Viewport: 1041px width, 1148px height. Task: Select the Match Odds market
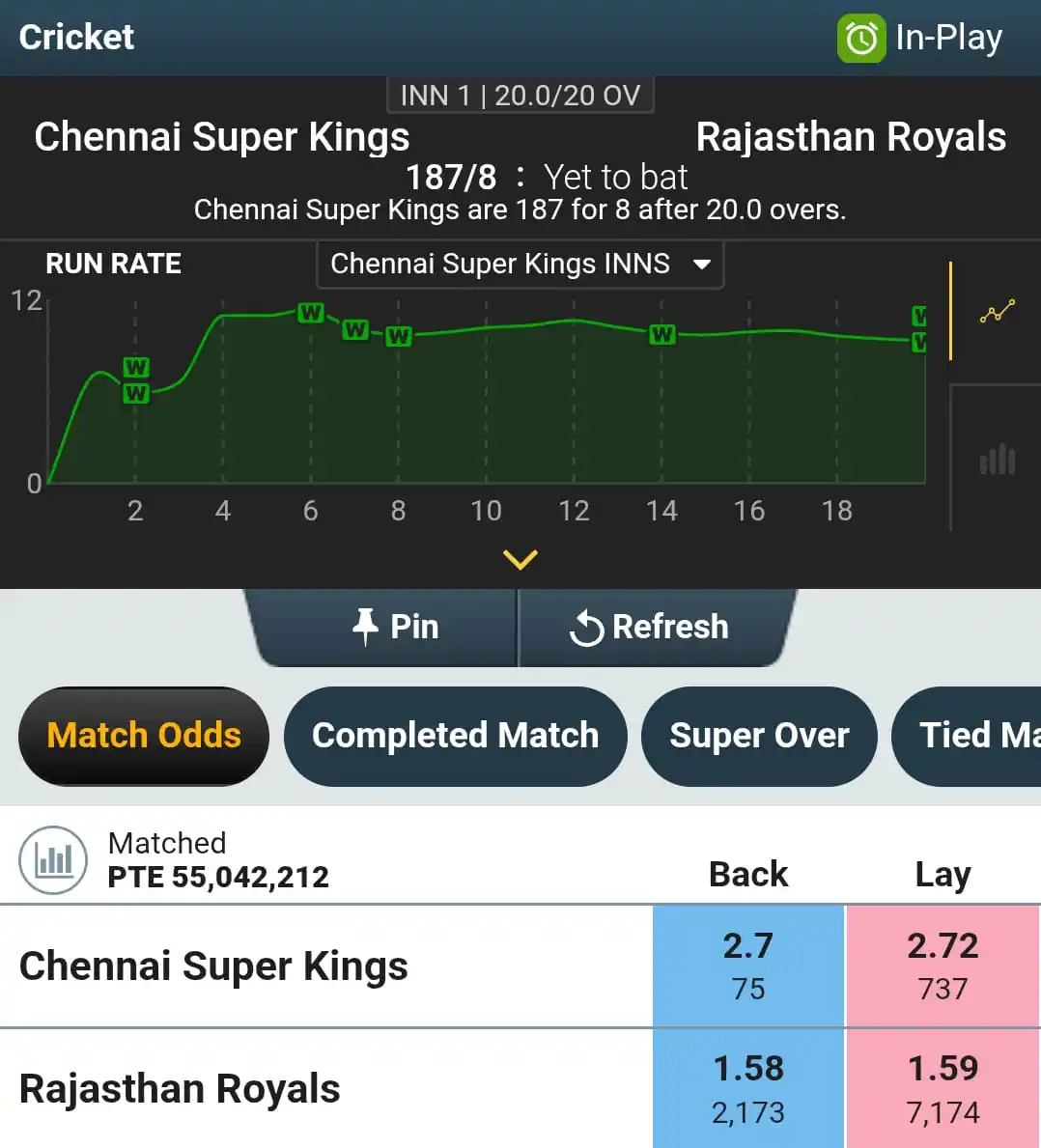click(144, 736)
